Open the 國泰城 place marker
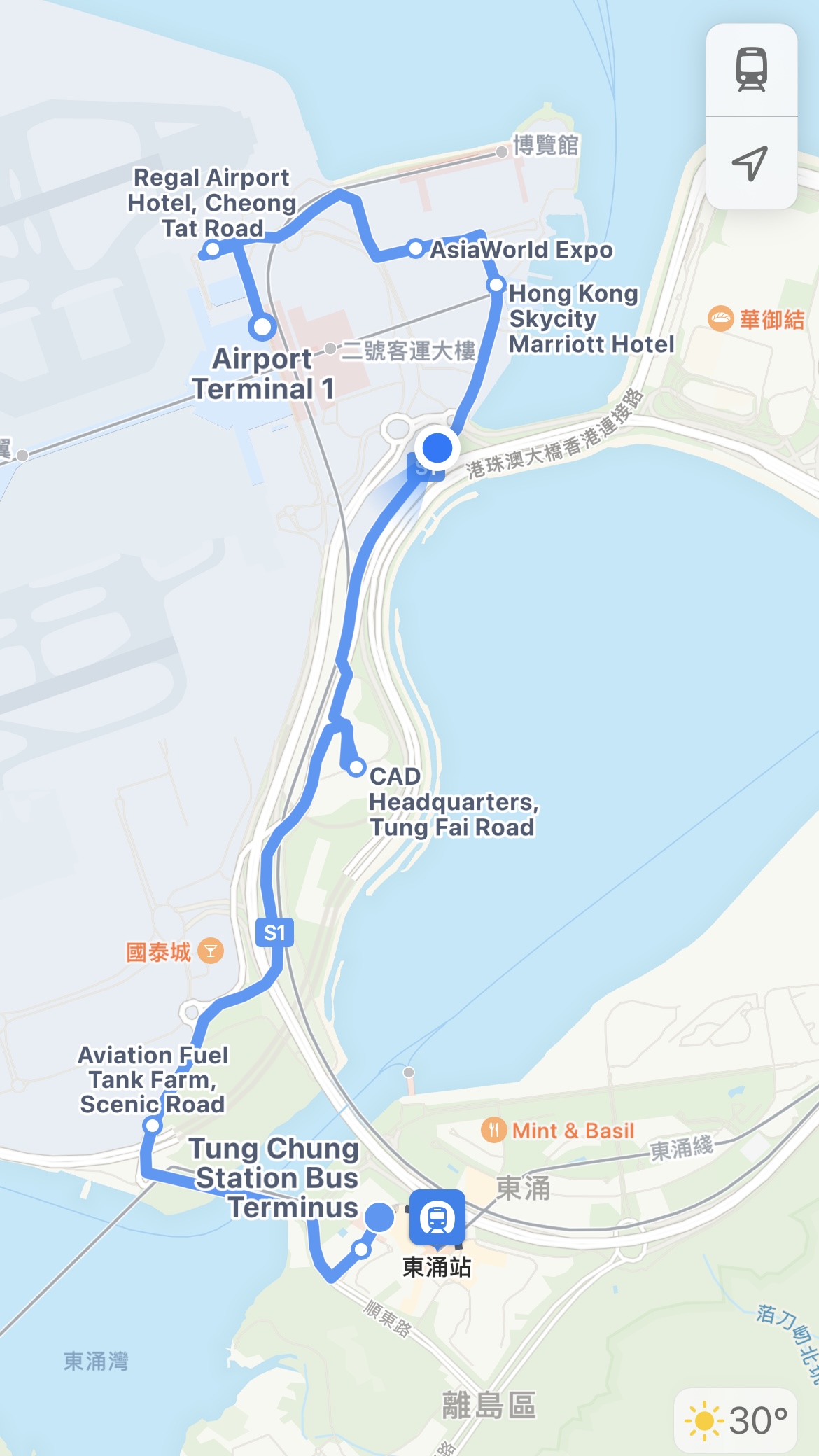Image resolution: width=819 pixels, height=1456 pixels. tap(210, 951)
